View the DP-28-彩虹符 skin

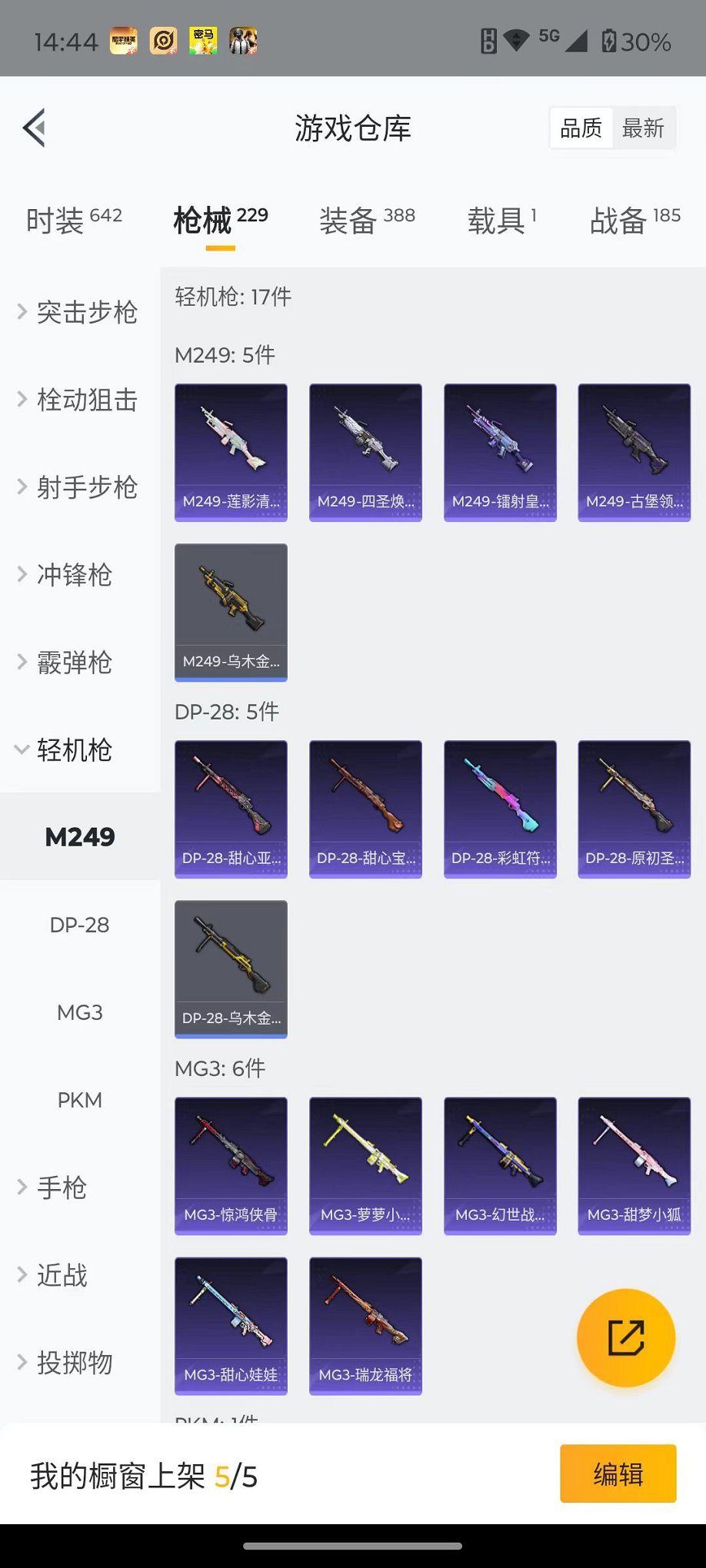tap(500, 809)
